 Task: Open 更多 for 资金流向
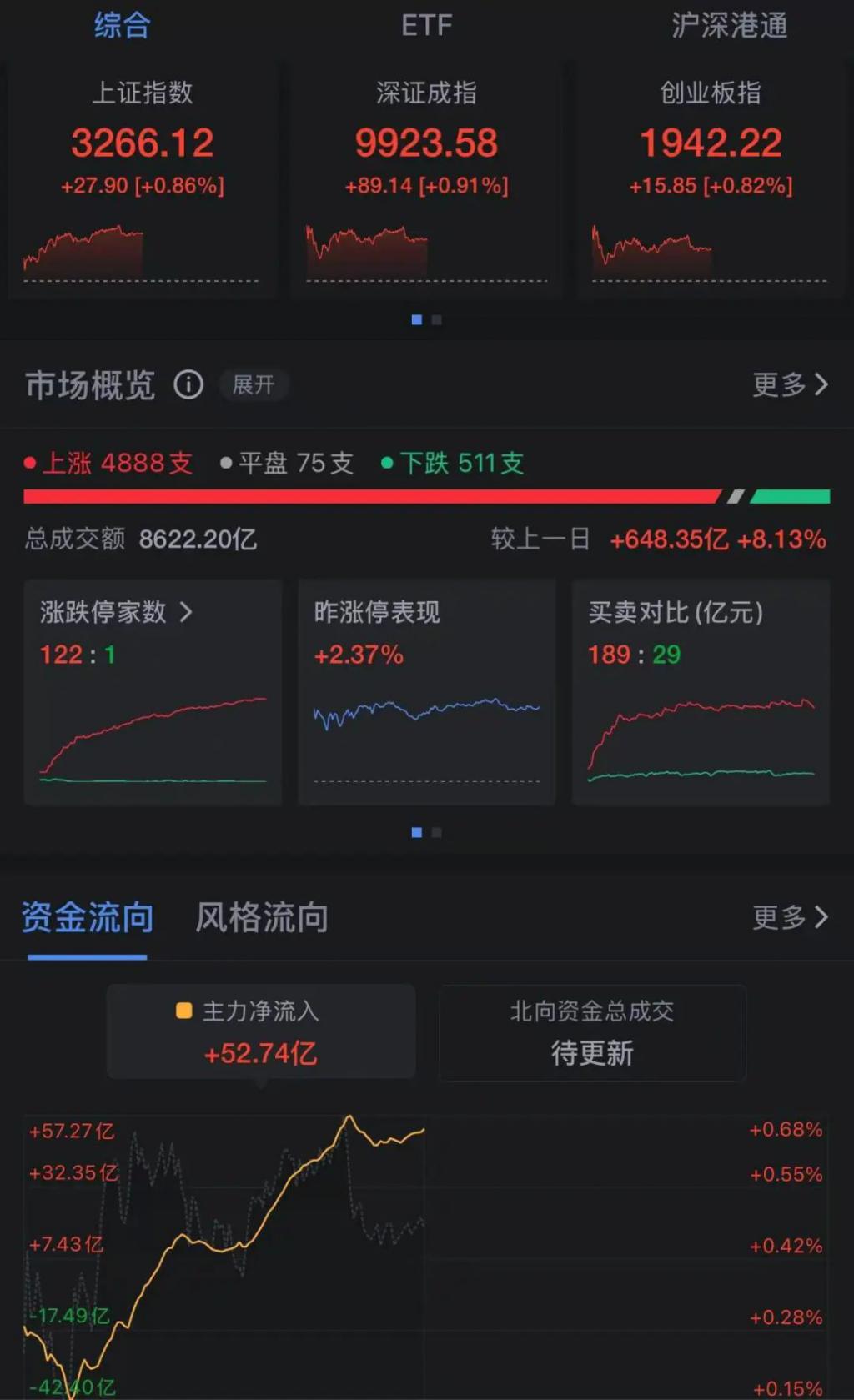(790, 917)
